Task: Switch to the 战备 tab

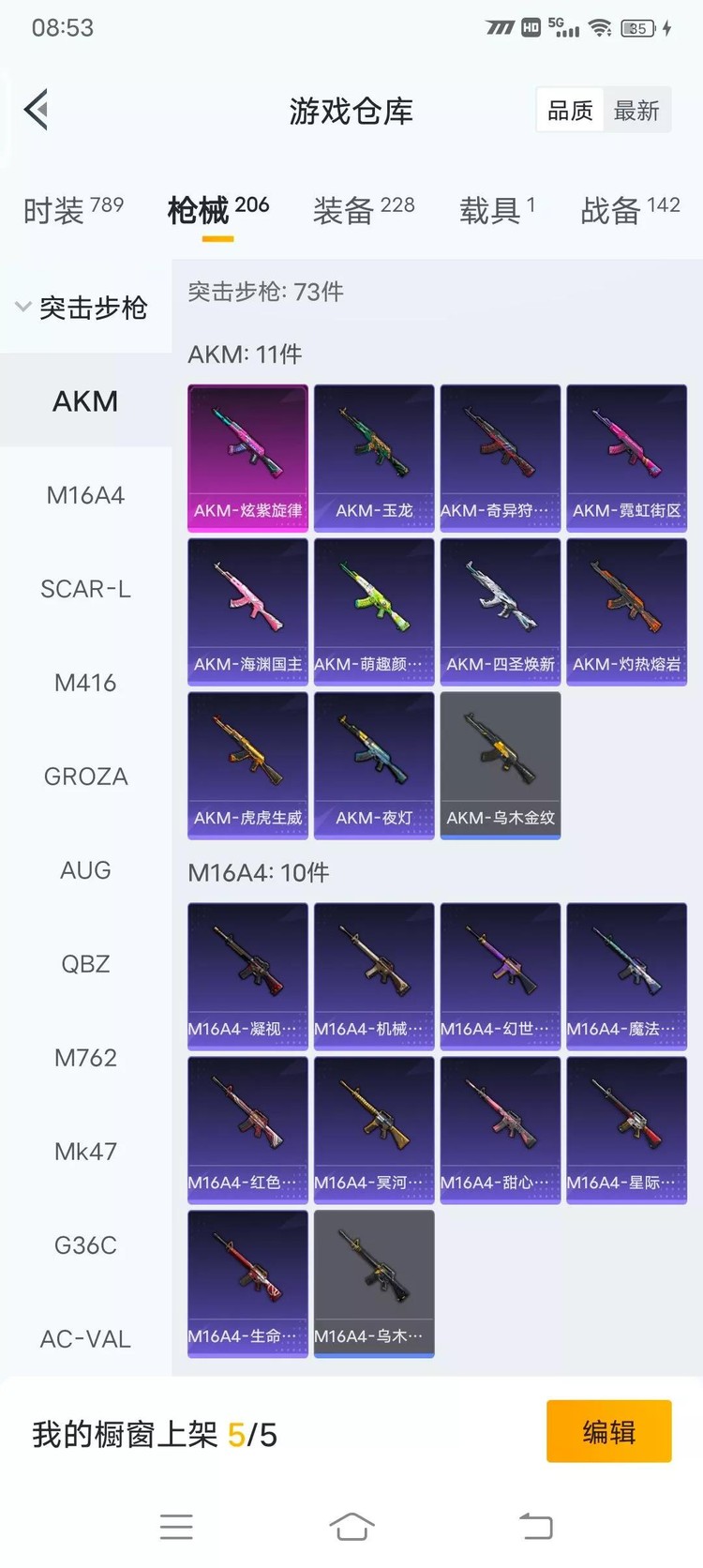Action: pos(630,210)
